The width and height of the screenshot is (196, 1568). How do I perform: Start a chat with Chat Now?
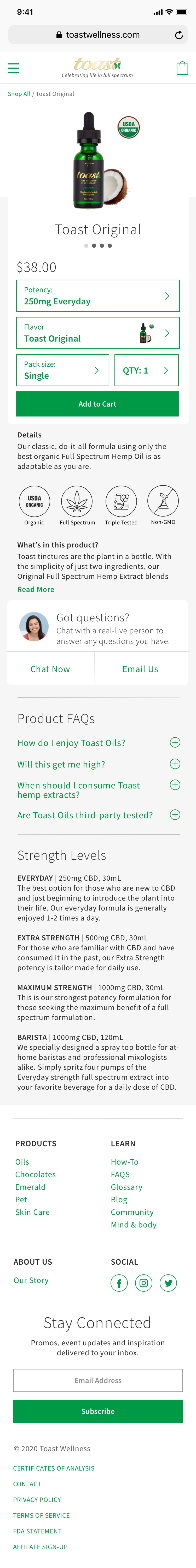(x=50, y=669)
